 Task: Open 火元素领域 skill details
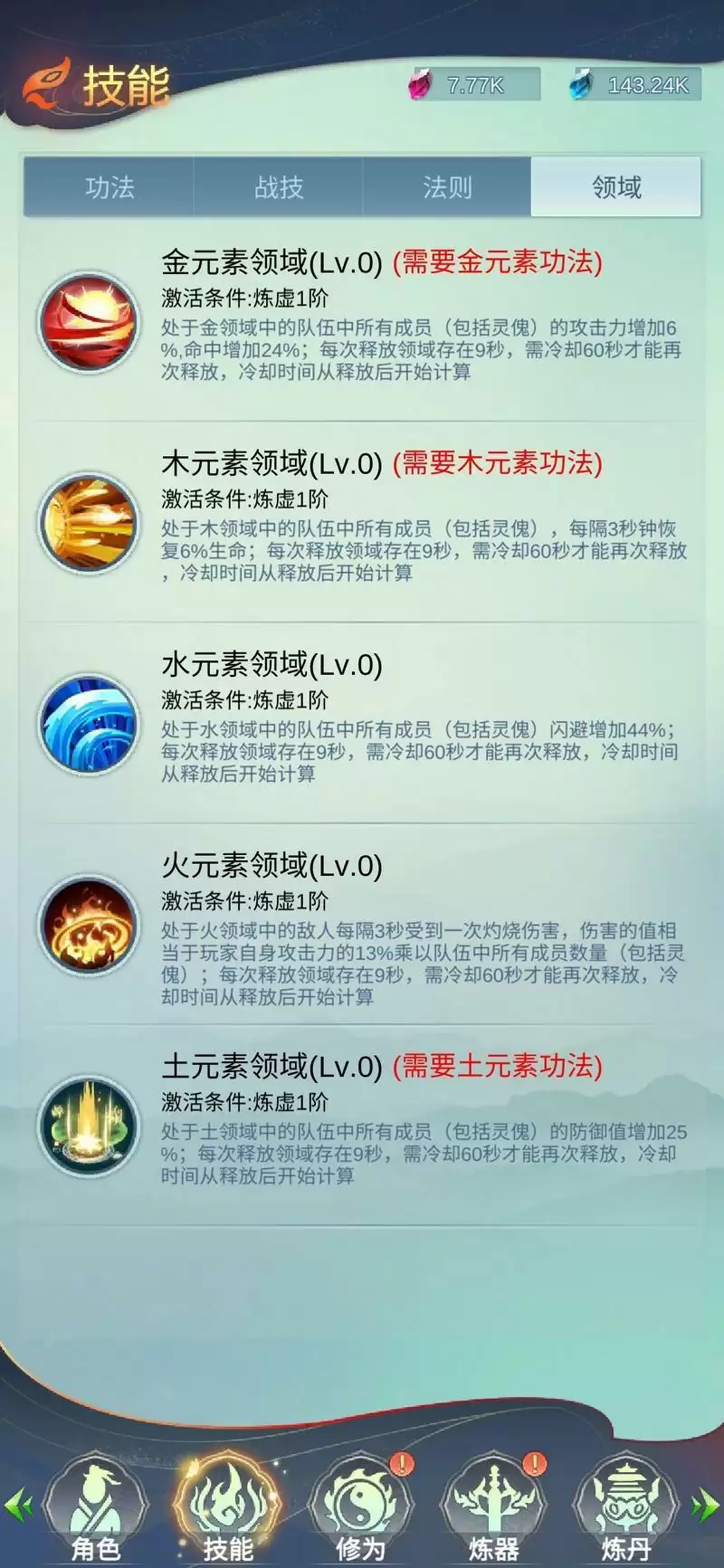(89, 926)
